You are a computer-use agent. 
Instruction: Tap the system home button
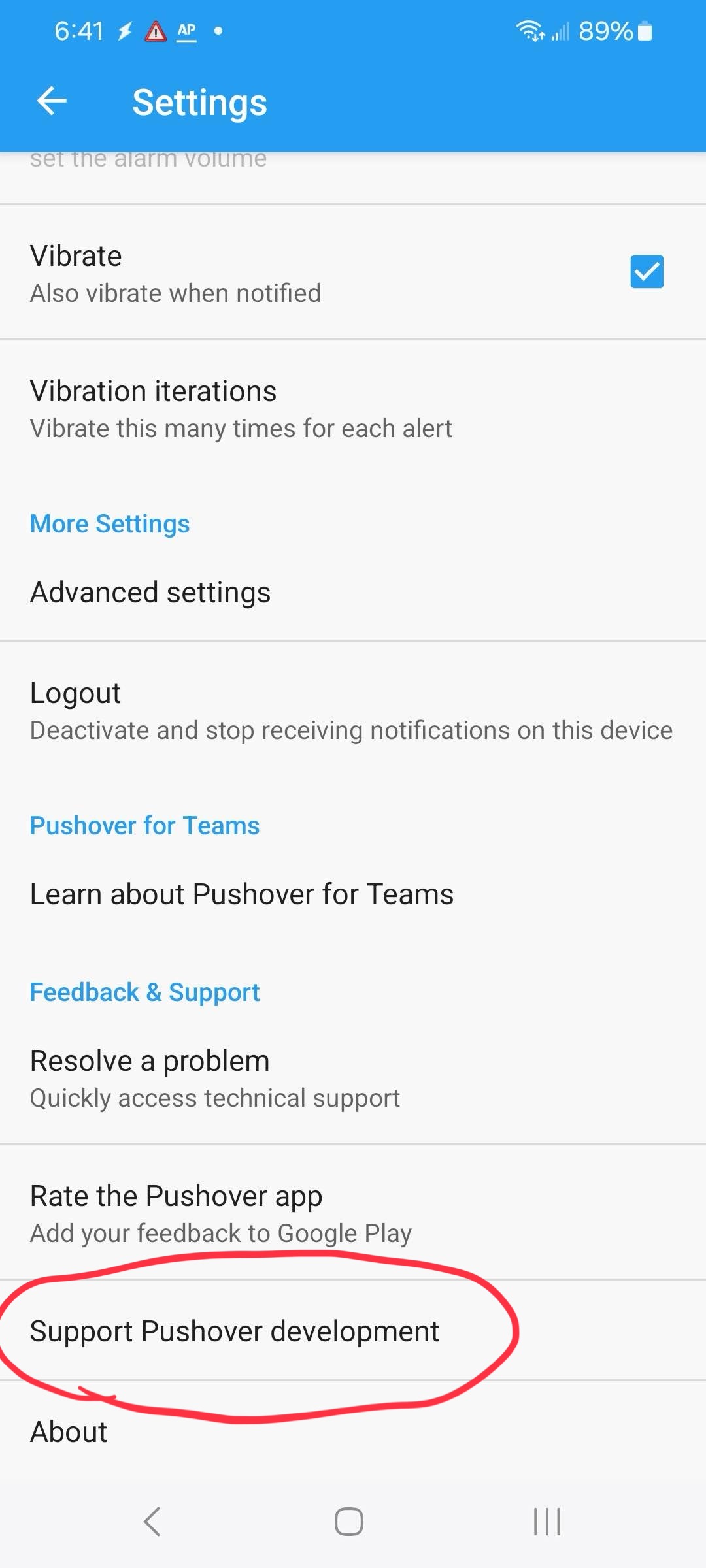pyautogui.click(x=349, y=1521)
